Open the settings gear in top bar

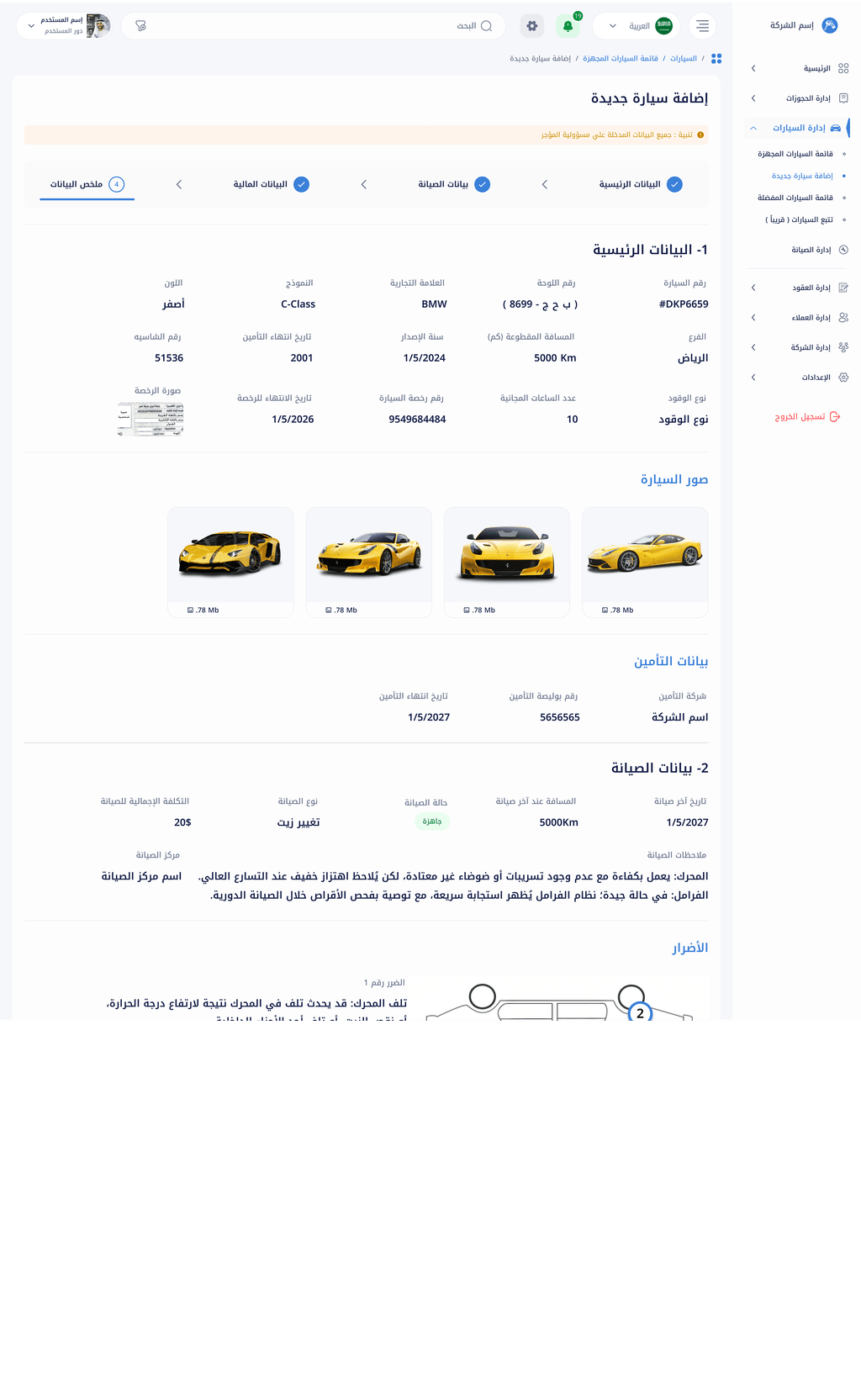point(532,26)
